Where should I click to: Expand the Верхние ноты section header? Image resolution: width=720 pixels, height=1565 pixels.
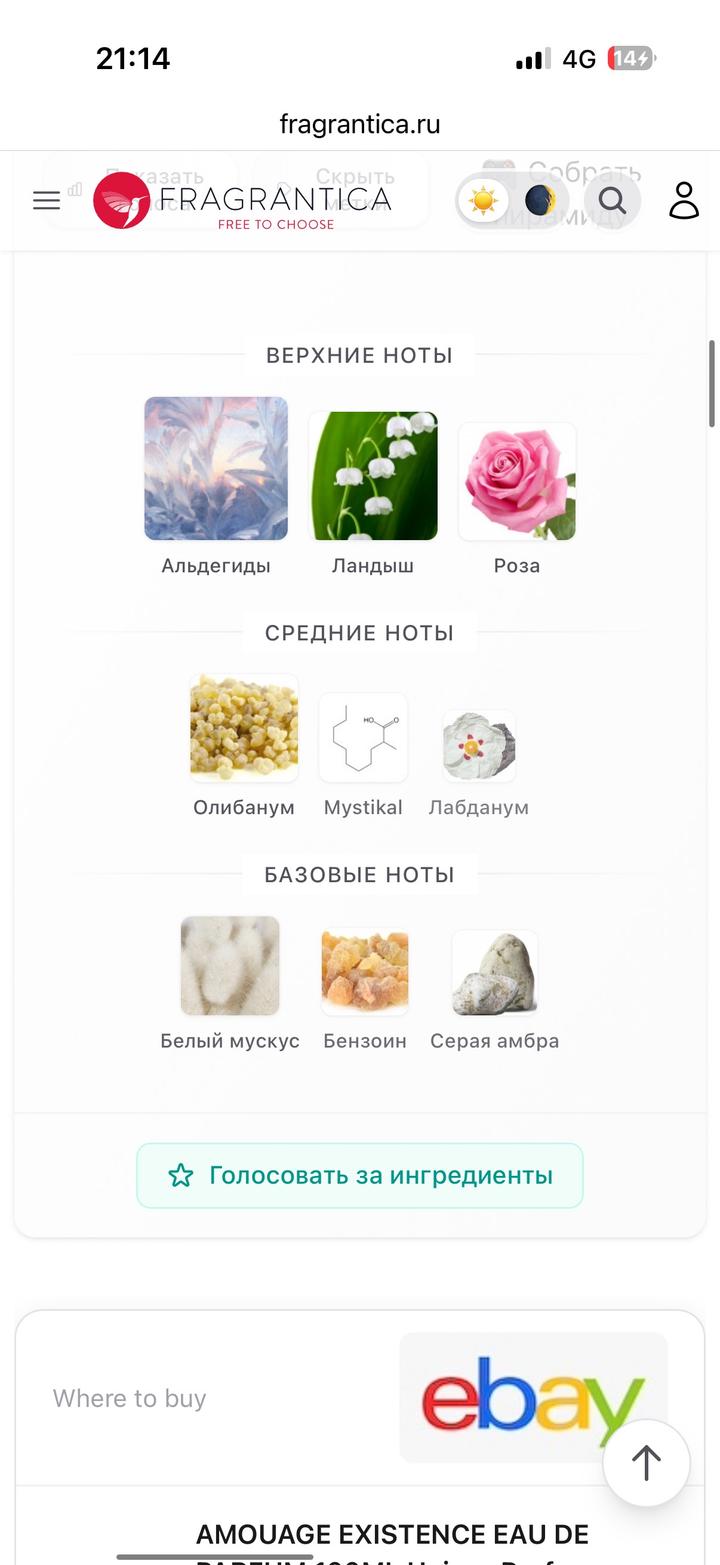coord(359,355)
